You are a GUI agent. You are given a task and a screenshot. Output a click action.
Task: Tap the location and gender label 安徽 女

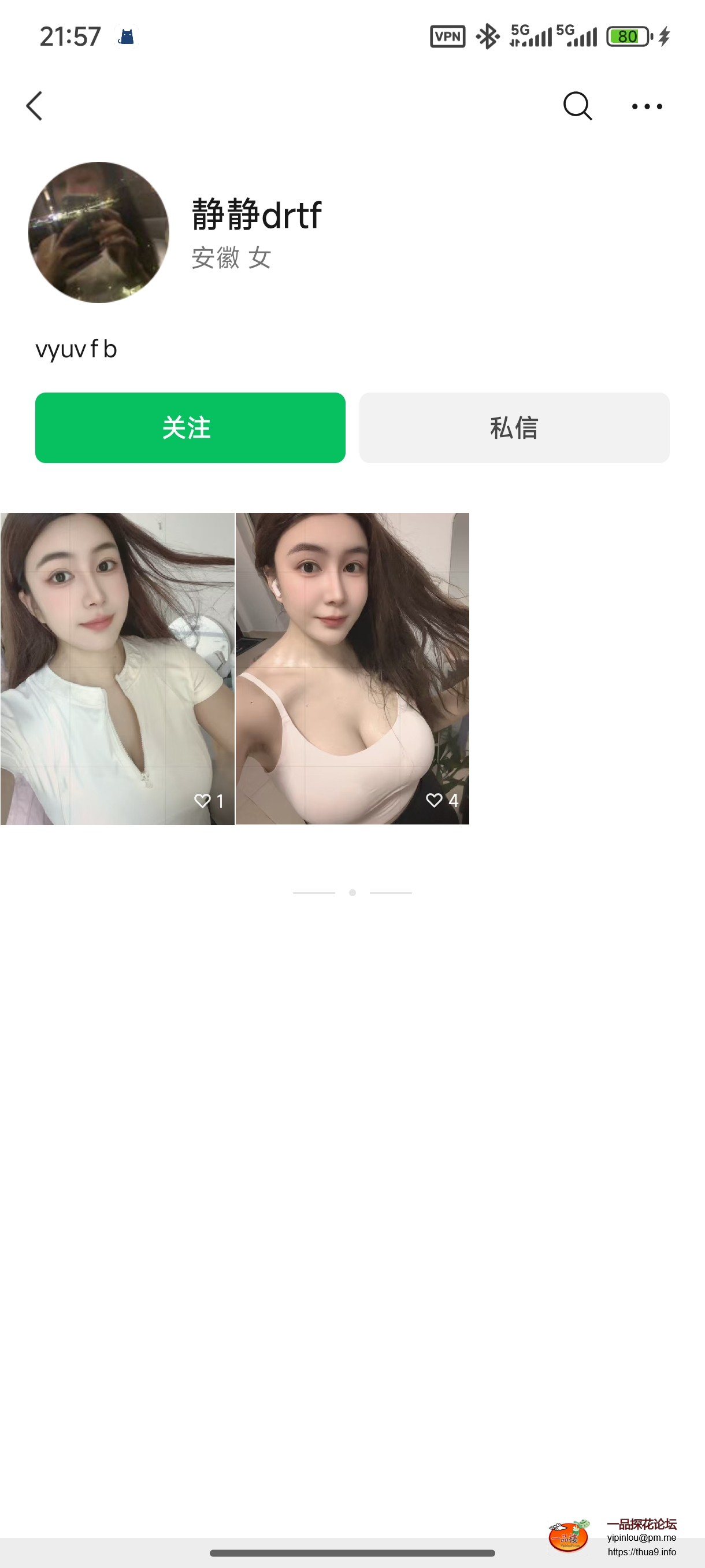coord(230,258)
